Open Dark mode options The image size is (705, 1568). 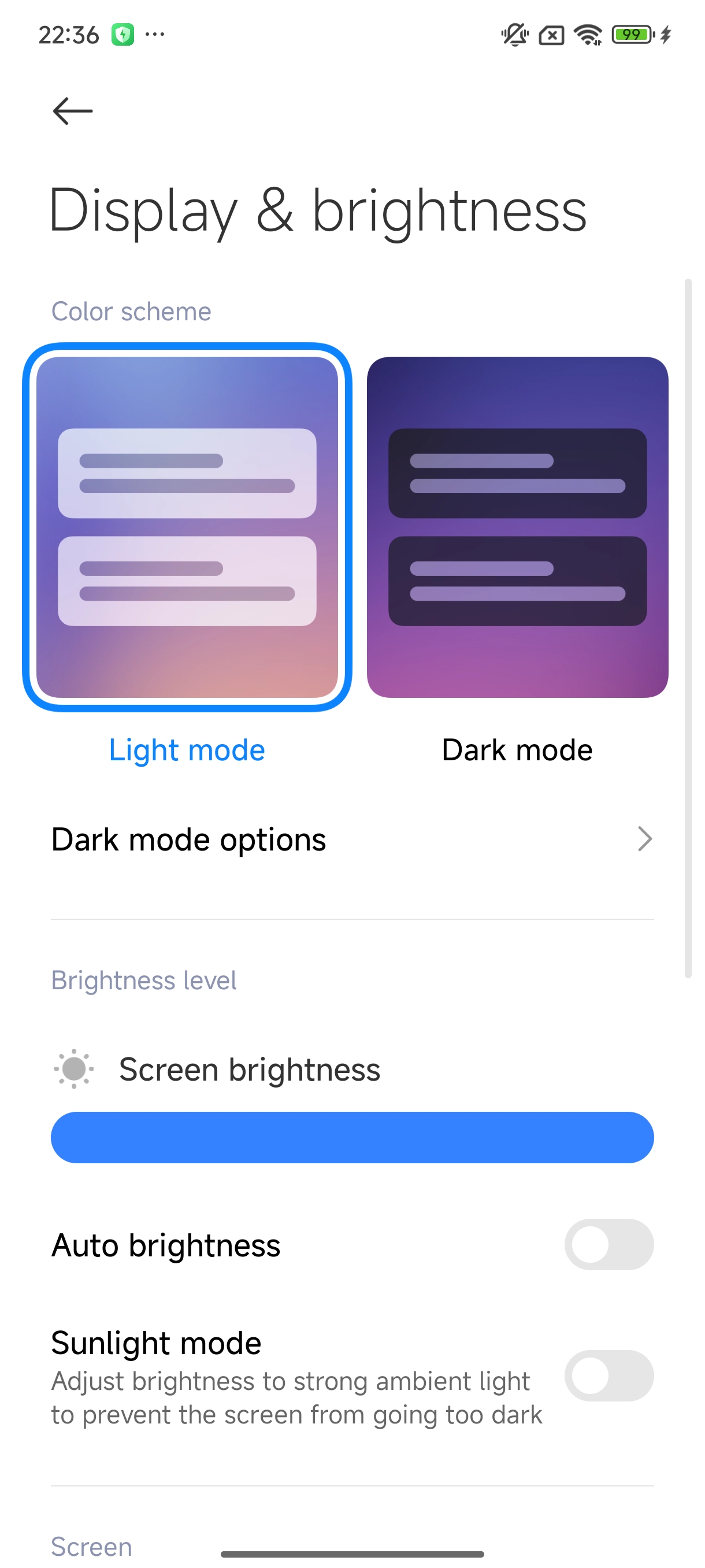pos(351,840)
